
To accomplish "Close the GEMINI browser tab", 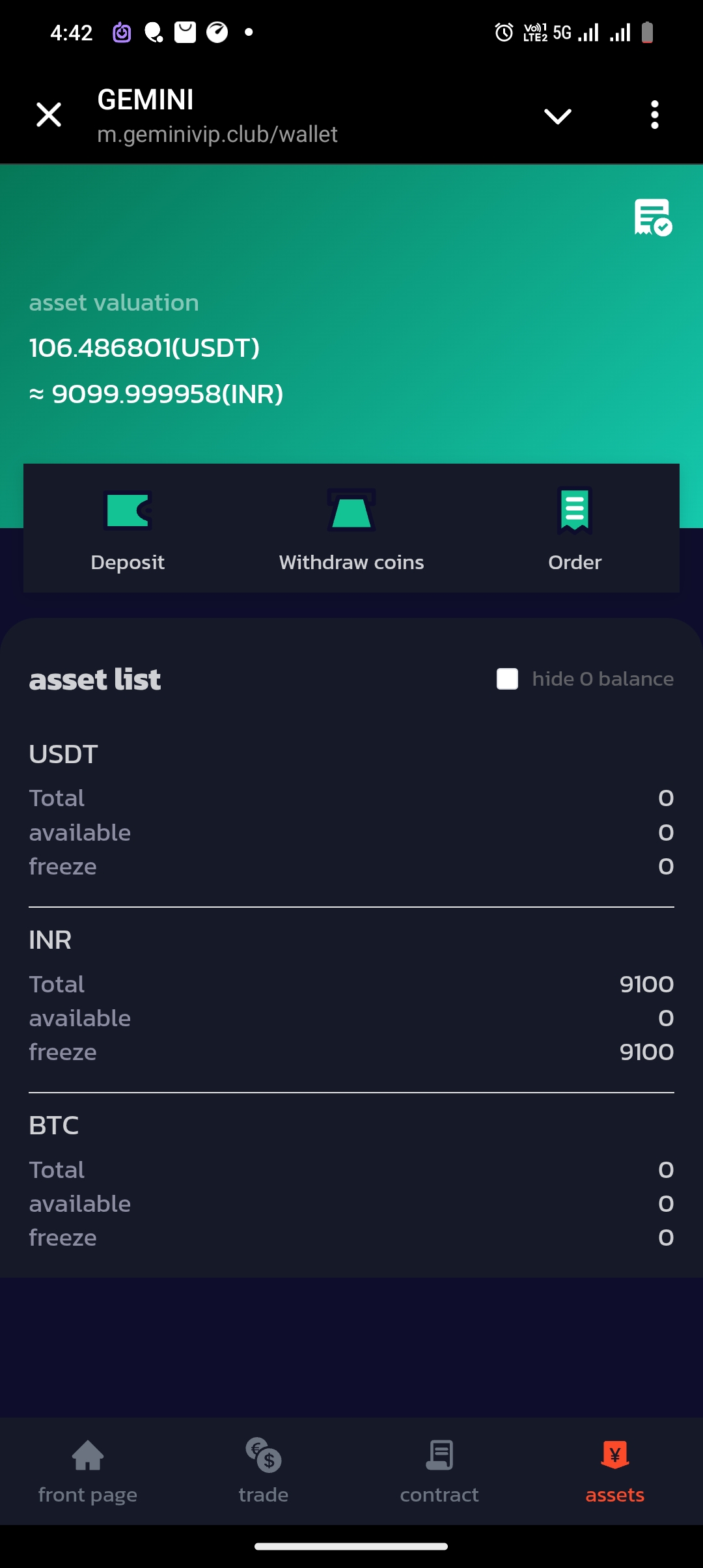I will (49, 115).
